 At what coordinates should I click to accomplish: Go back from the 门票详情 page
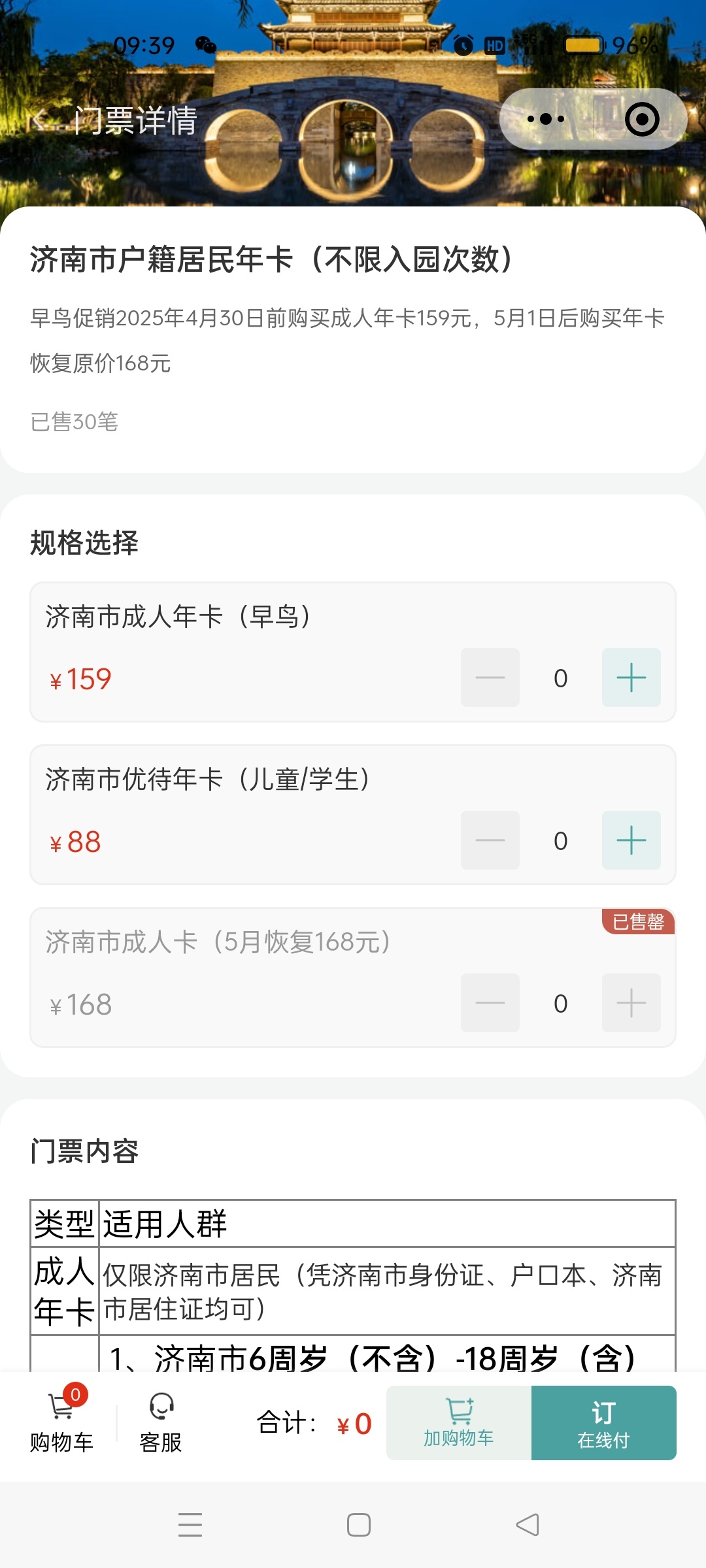(39, 120)
